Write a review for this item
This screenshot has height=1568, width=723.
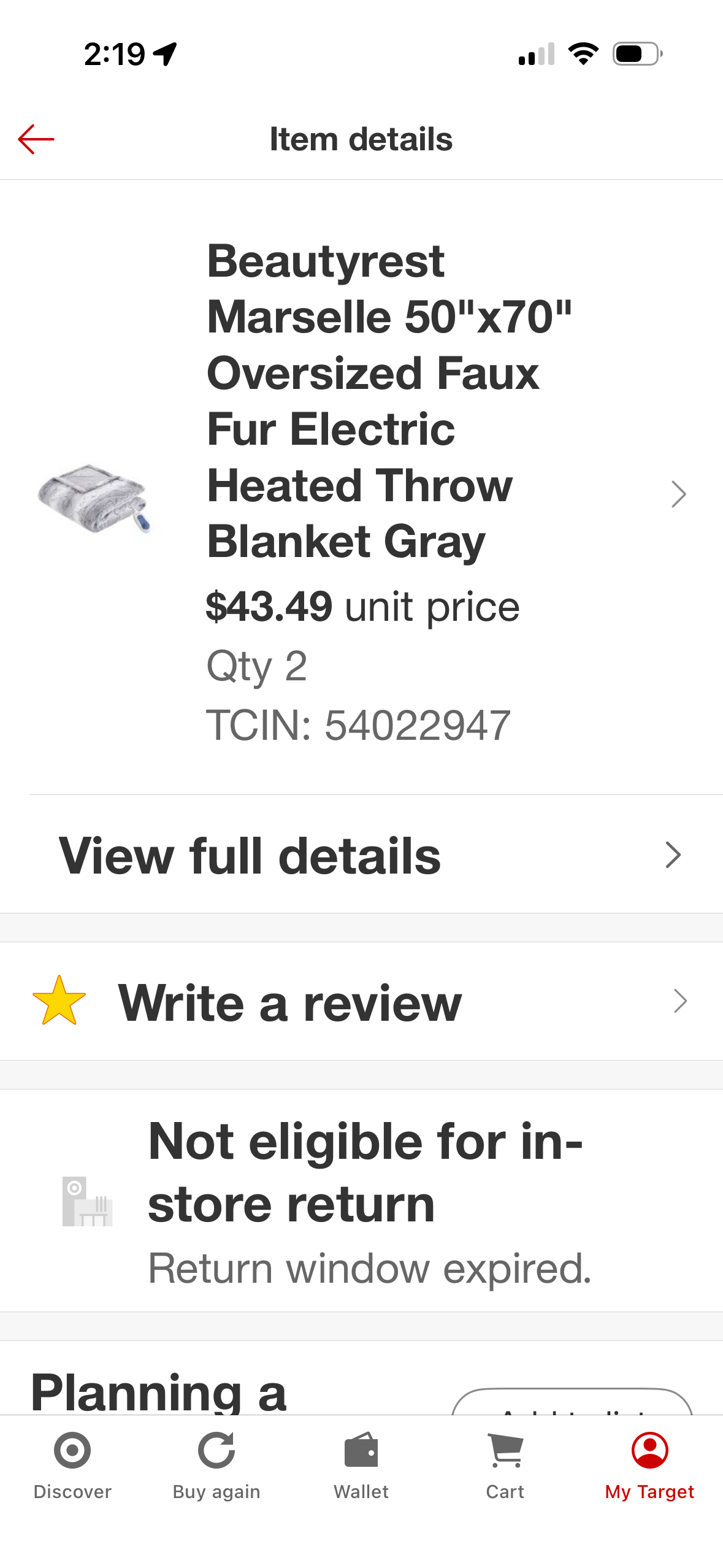[x=361, y=1001]
